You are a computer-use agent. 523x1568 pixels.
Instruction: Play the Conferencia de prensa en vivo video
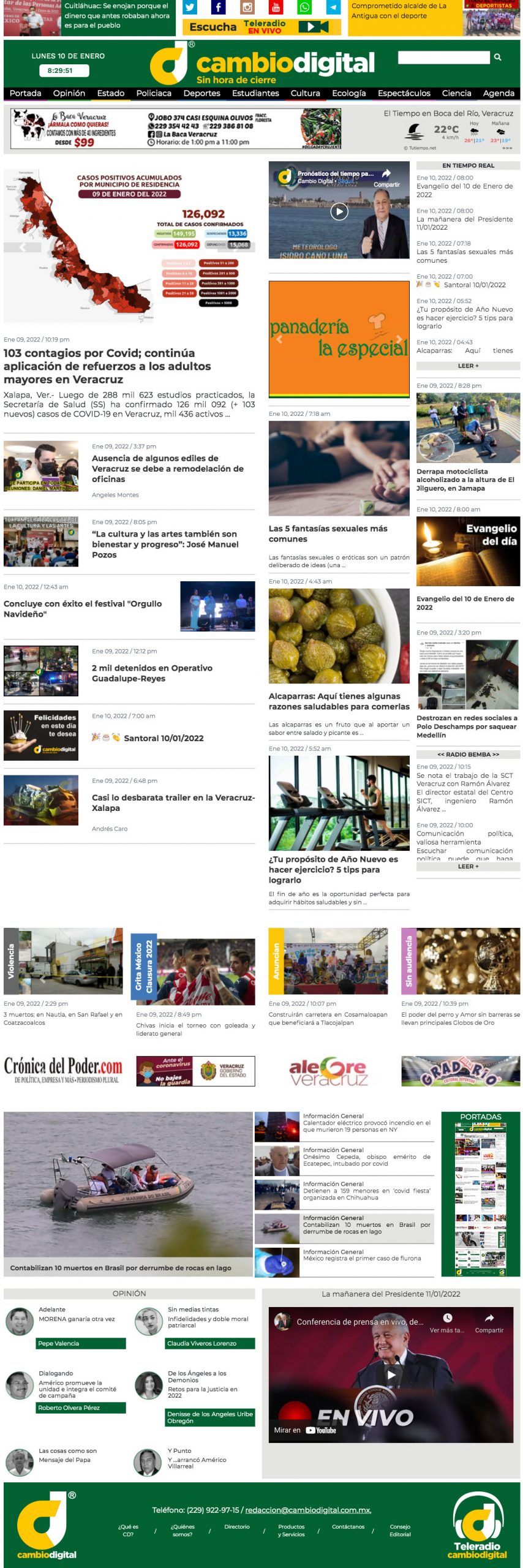click(x=391, y=1375)
